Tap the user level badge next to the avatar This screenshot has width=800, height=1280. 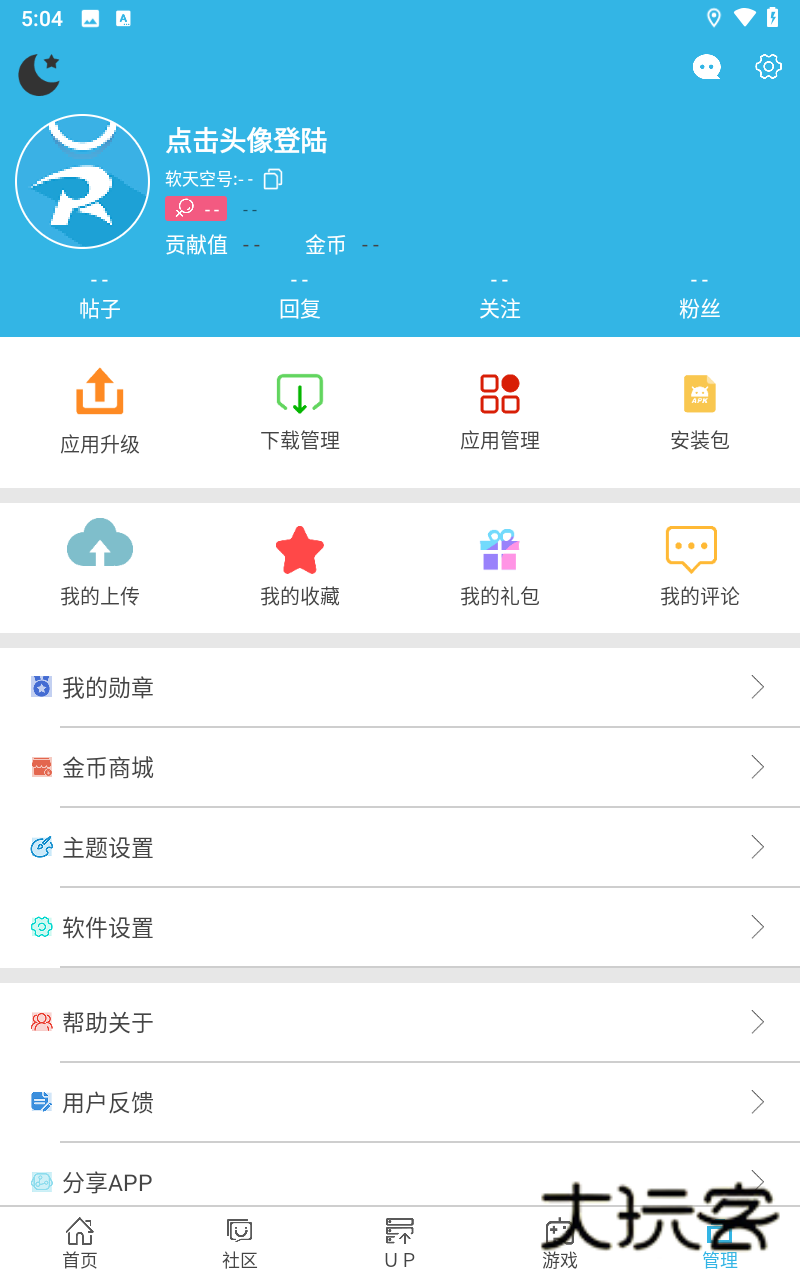(x=196, y=209)
